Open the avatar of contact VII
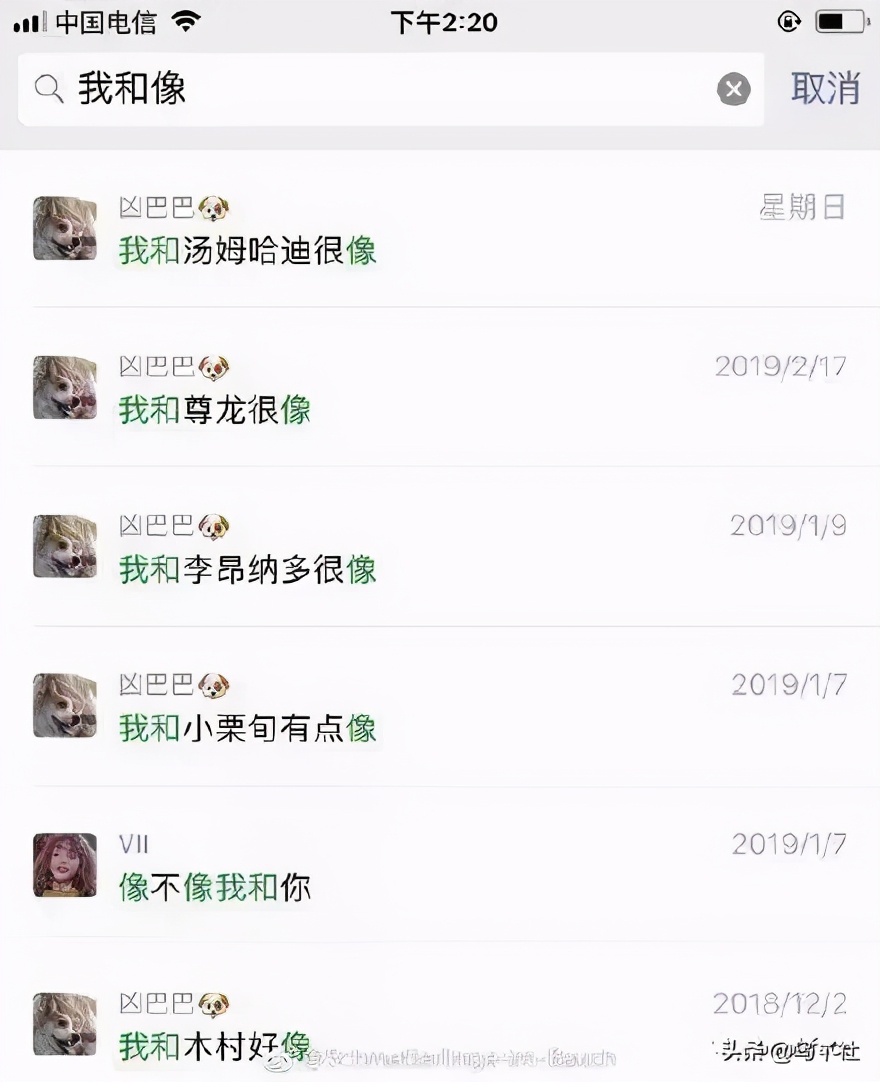Screen dimensions: 880x1082 coord(64,866)
